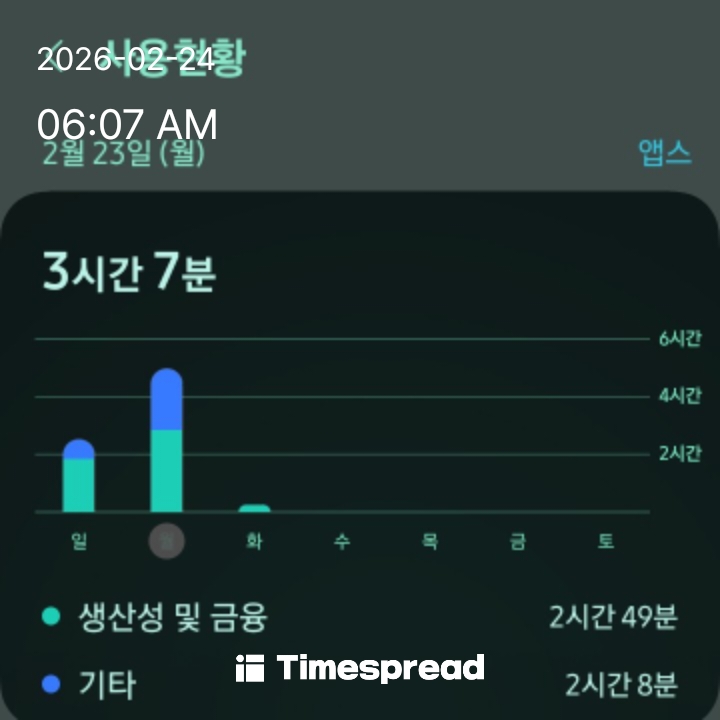
Task: Open the 앱스 view
Action: coord(664,153)
